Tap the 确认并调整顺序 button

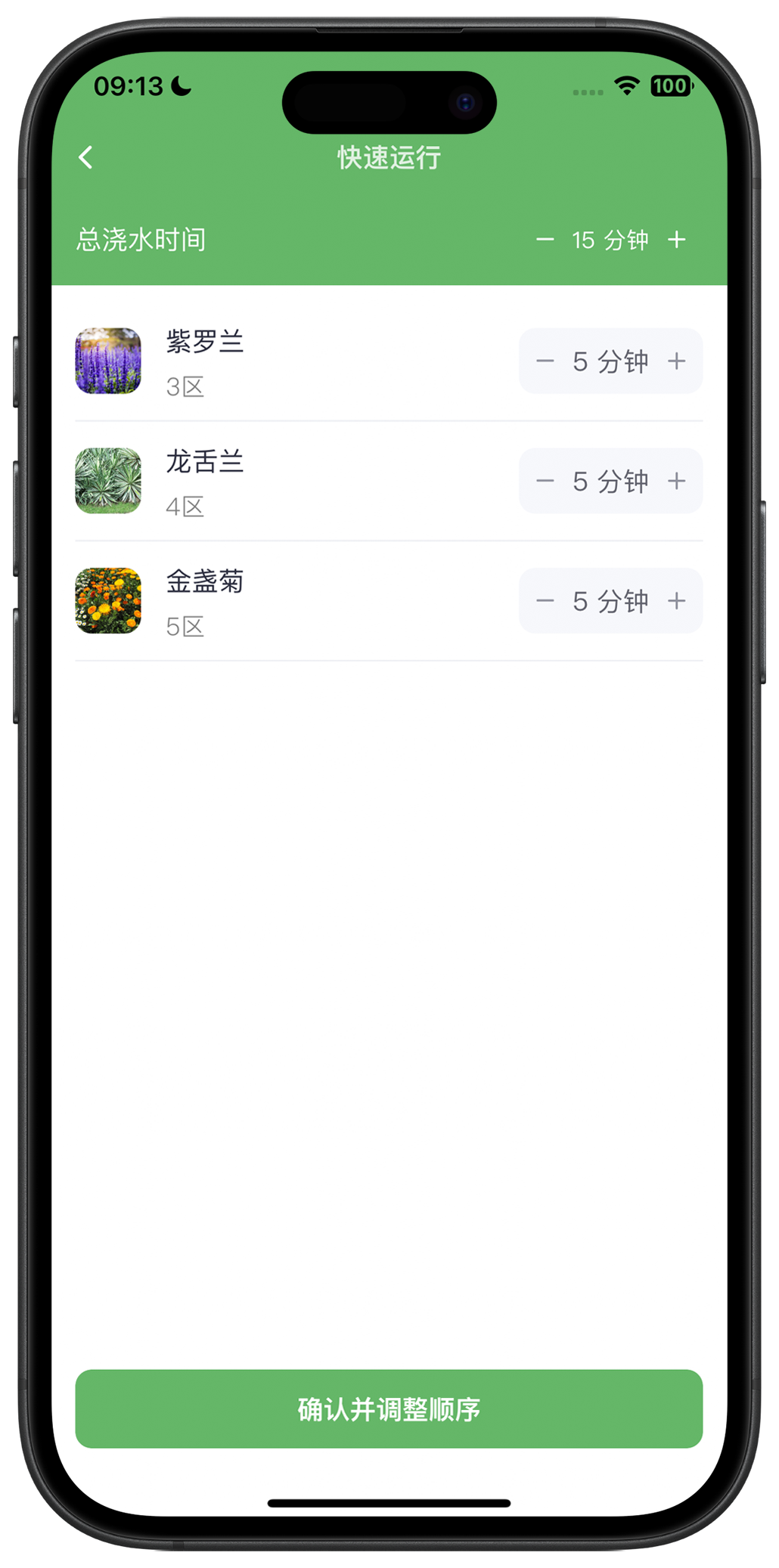coord(389,1408)
